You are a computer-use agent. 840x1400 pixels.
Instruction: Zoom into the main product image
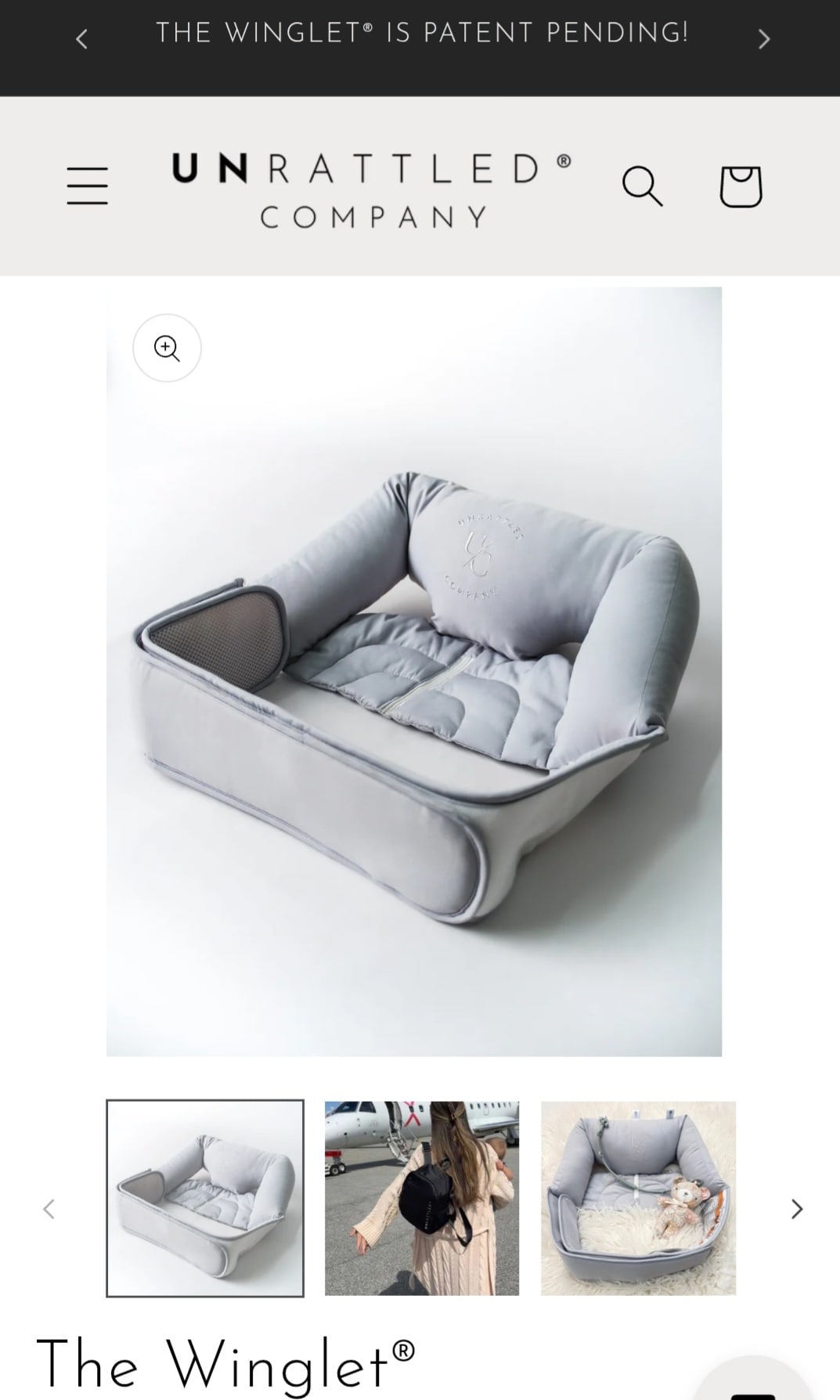point(167,348)
